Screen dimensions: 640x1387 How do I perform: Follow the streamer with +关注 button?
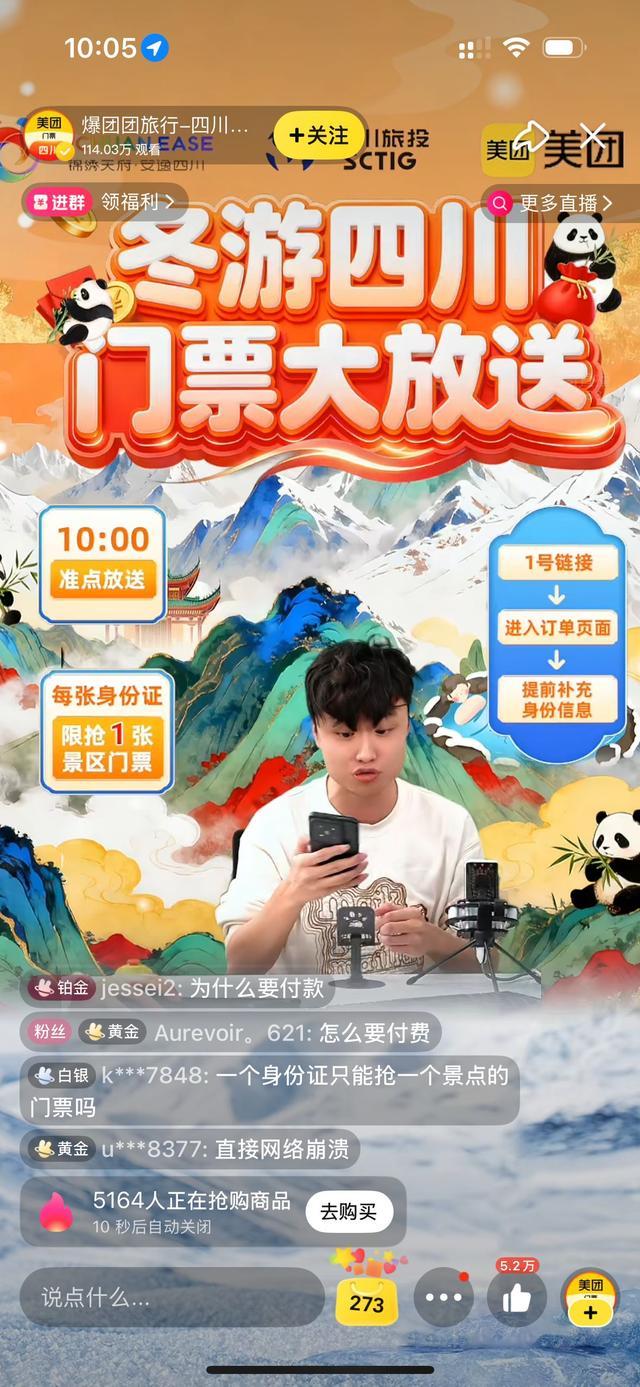(x=319, y=136)
